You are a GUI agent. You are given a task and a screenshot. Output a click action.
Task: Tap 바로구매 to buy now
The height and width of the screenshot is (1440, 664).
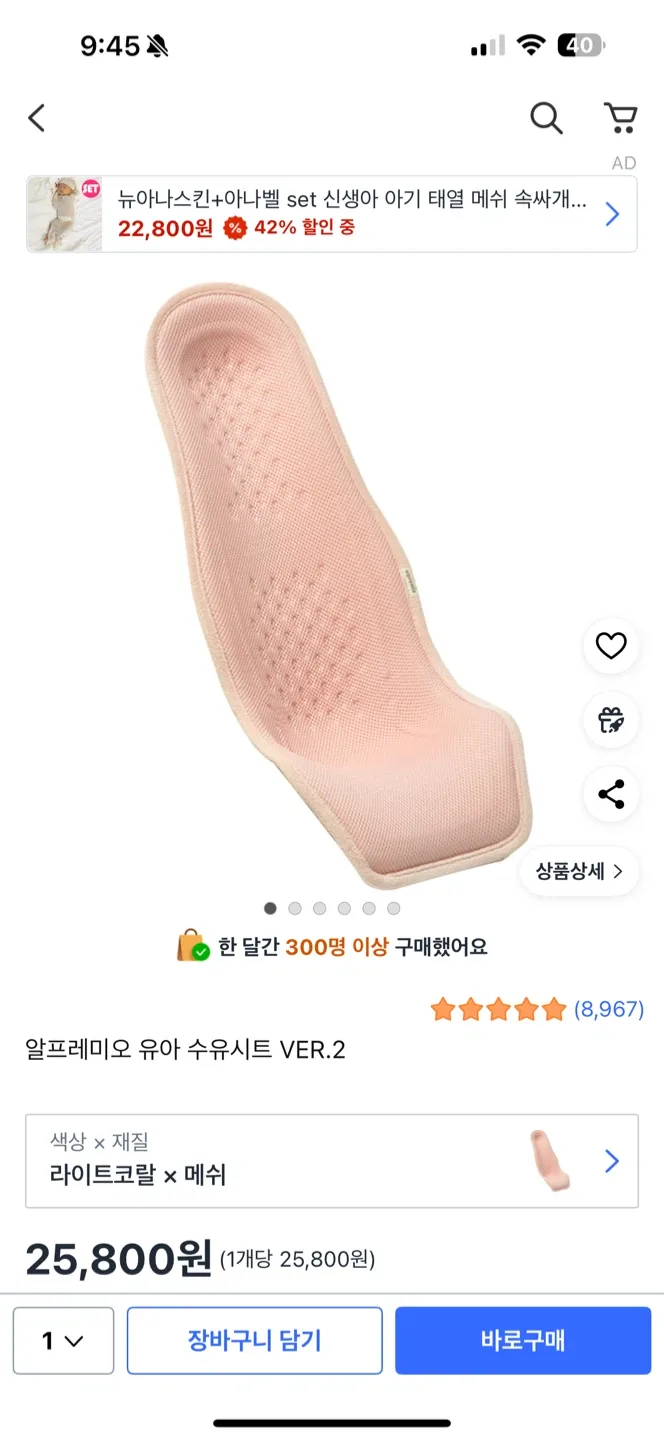click(x=522, y=1340)
